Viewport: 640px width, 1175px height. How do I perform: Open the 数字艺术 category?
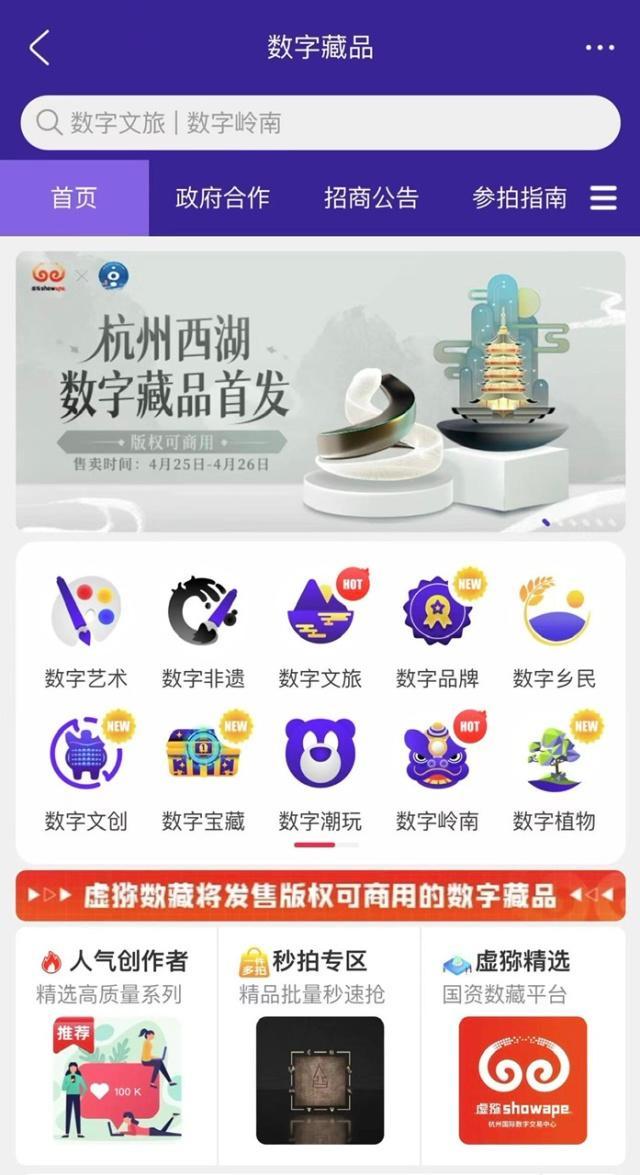click(86, 632)
